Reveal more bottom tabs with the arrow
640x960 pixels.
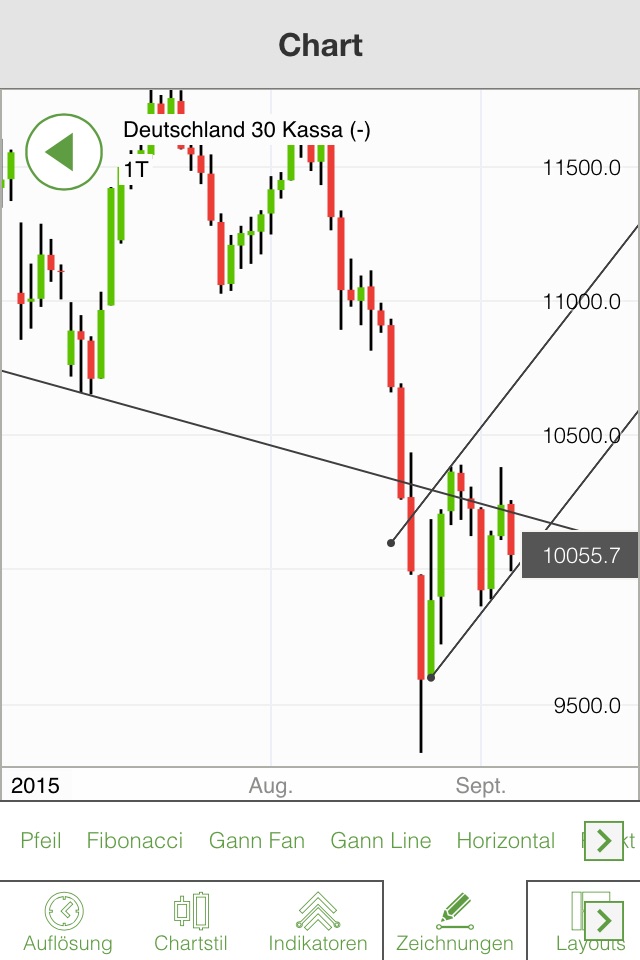coord(603,919)
